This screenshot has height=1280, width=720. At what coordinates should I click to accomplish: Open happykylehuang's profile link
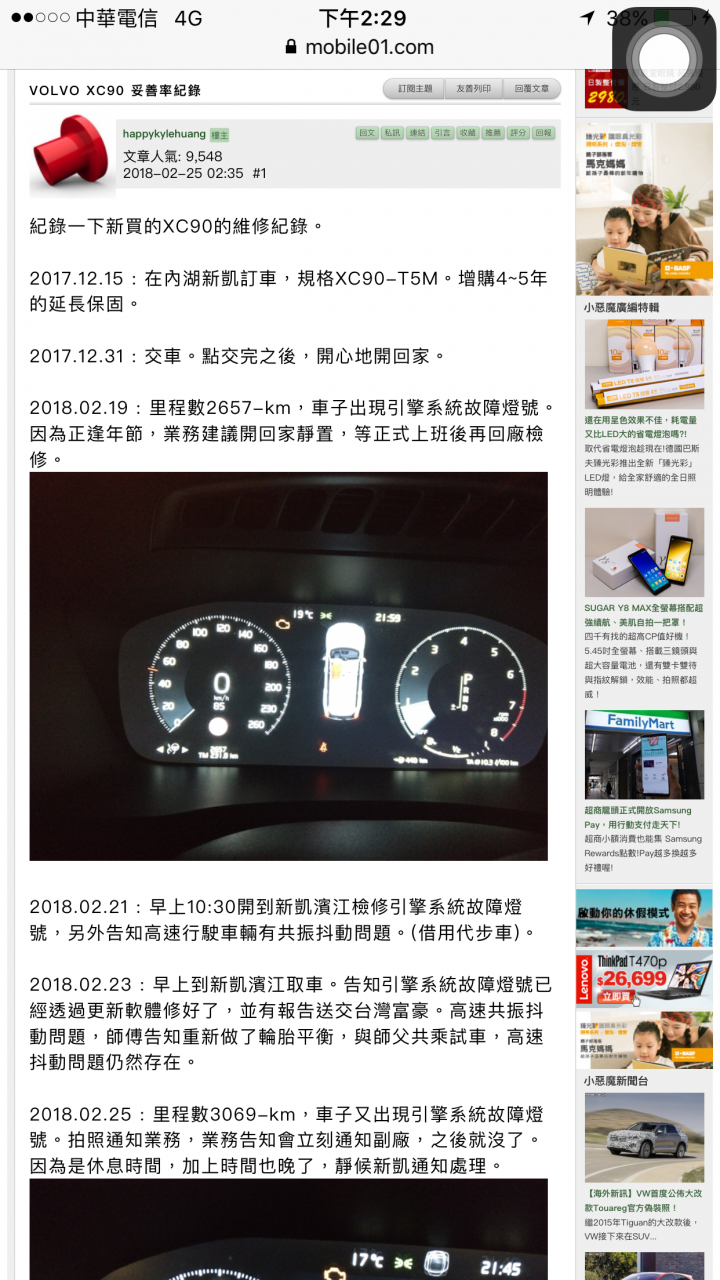(x=164, y=134)
